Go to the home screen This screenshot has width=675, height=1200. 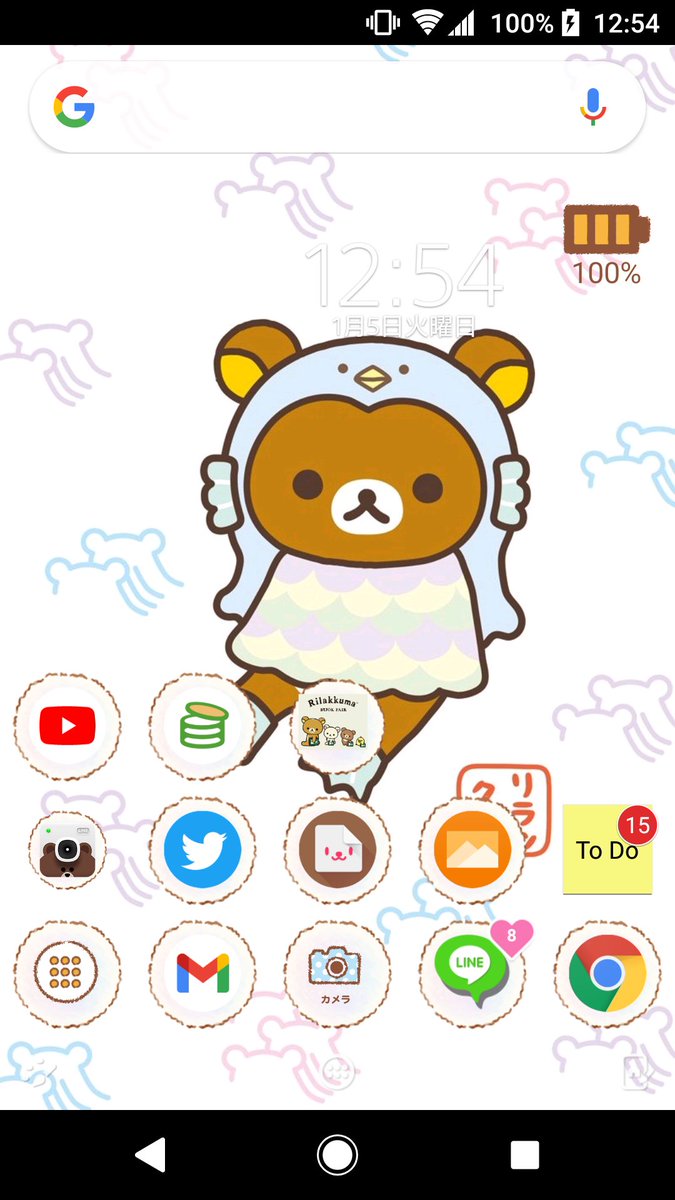pos(337,1155)
